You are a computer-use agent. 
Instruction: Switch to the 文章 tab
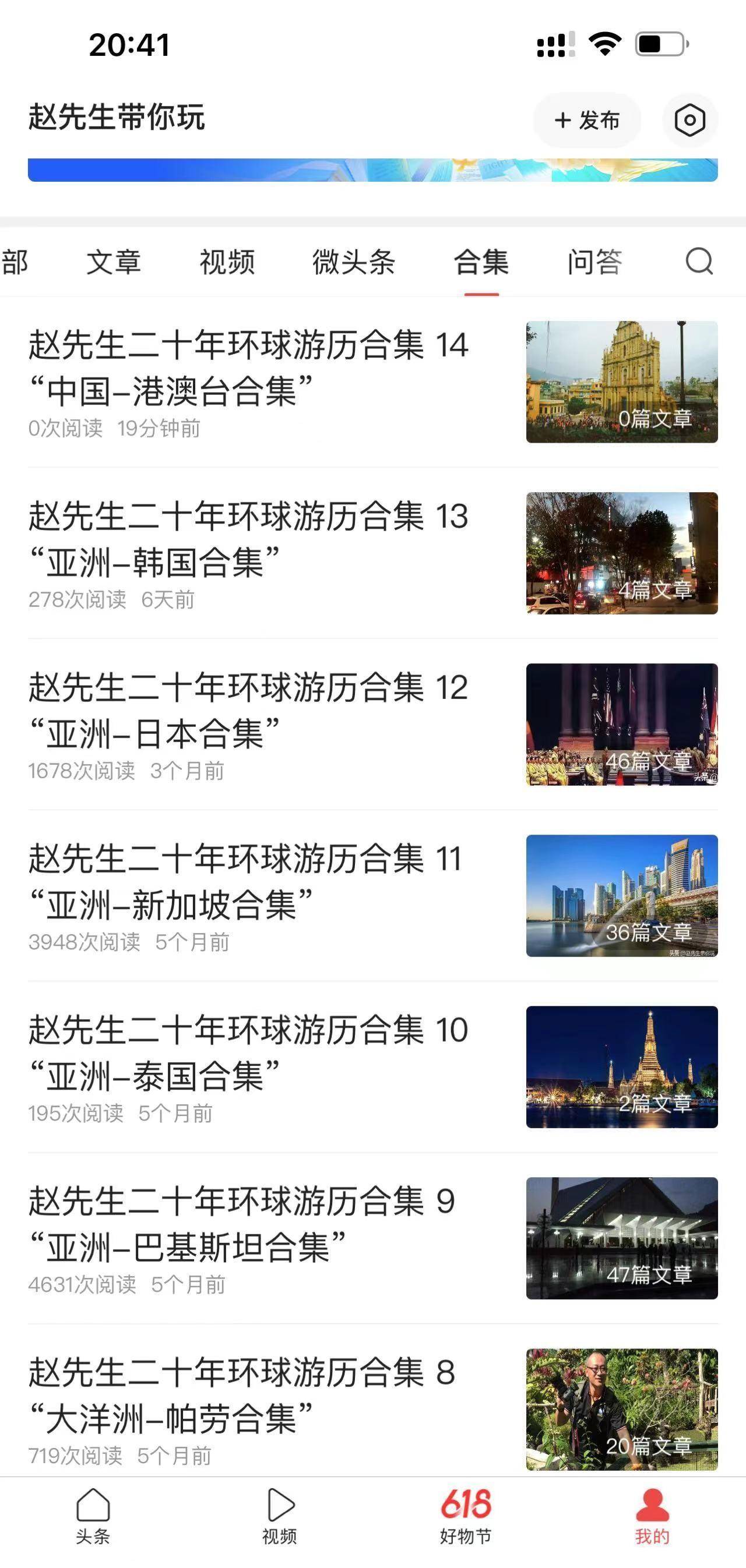pos(114,262)
